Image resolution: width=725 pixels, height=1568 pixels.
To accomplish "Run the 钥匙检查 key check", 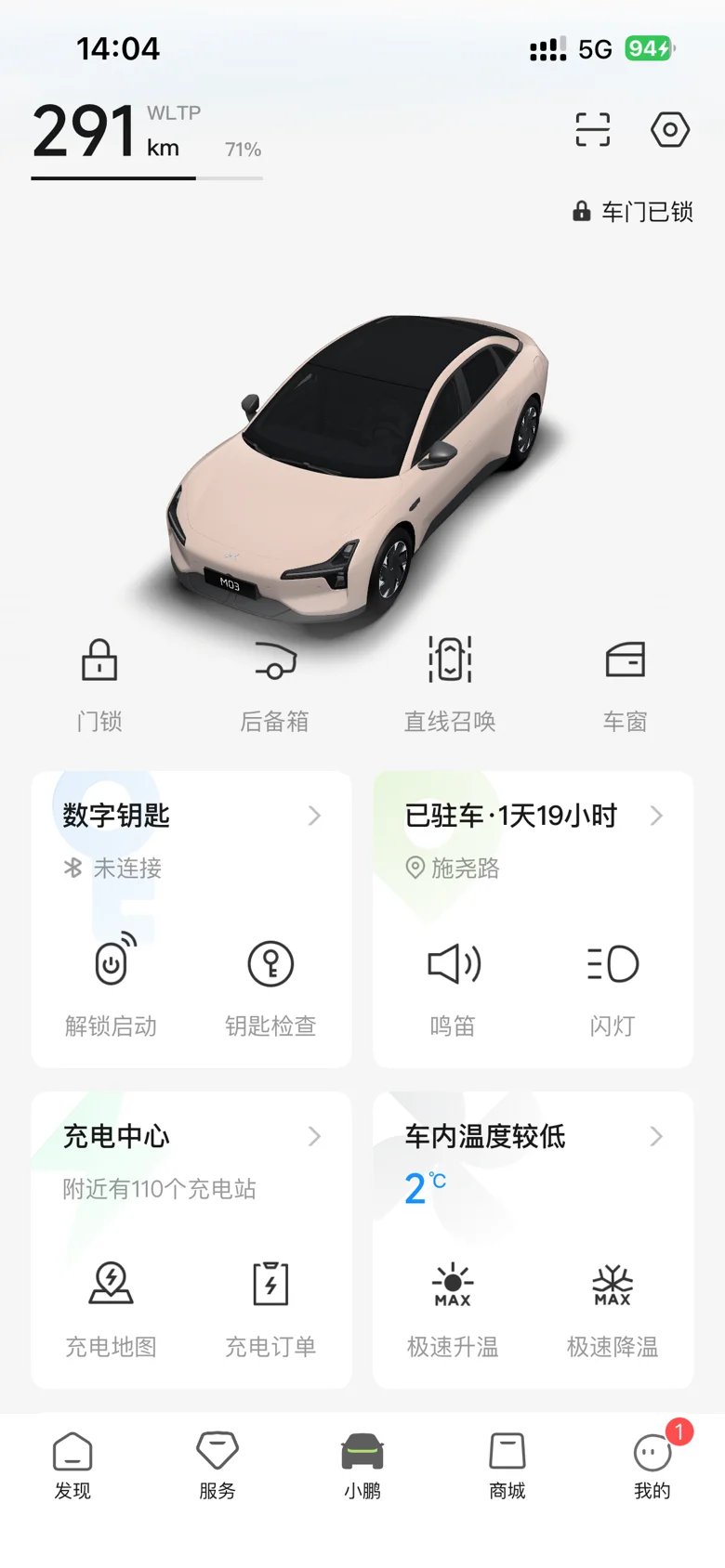I will coord(270,987).
